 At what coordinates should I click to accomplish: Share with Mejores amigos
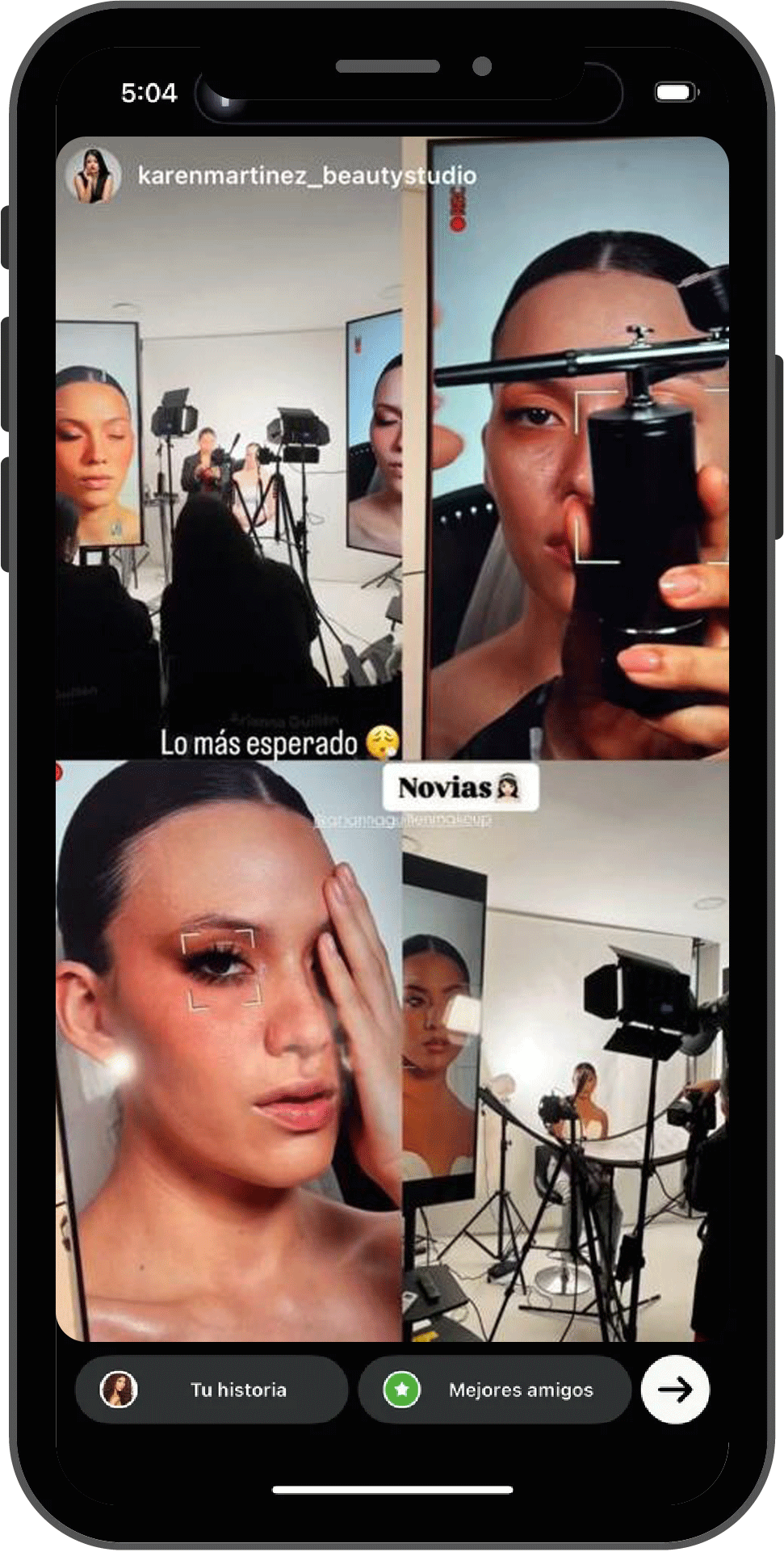[494, 1390]
